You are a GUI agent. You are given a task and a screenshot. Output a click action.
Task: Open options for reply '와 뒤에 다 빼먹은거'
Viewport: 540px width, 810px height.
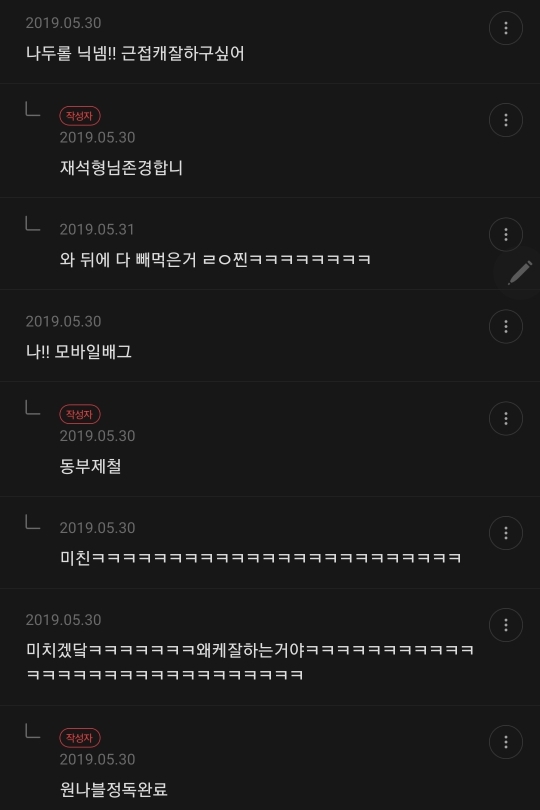tap(505, 235)
